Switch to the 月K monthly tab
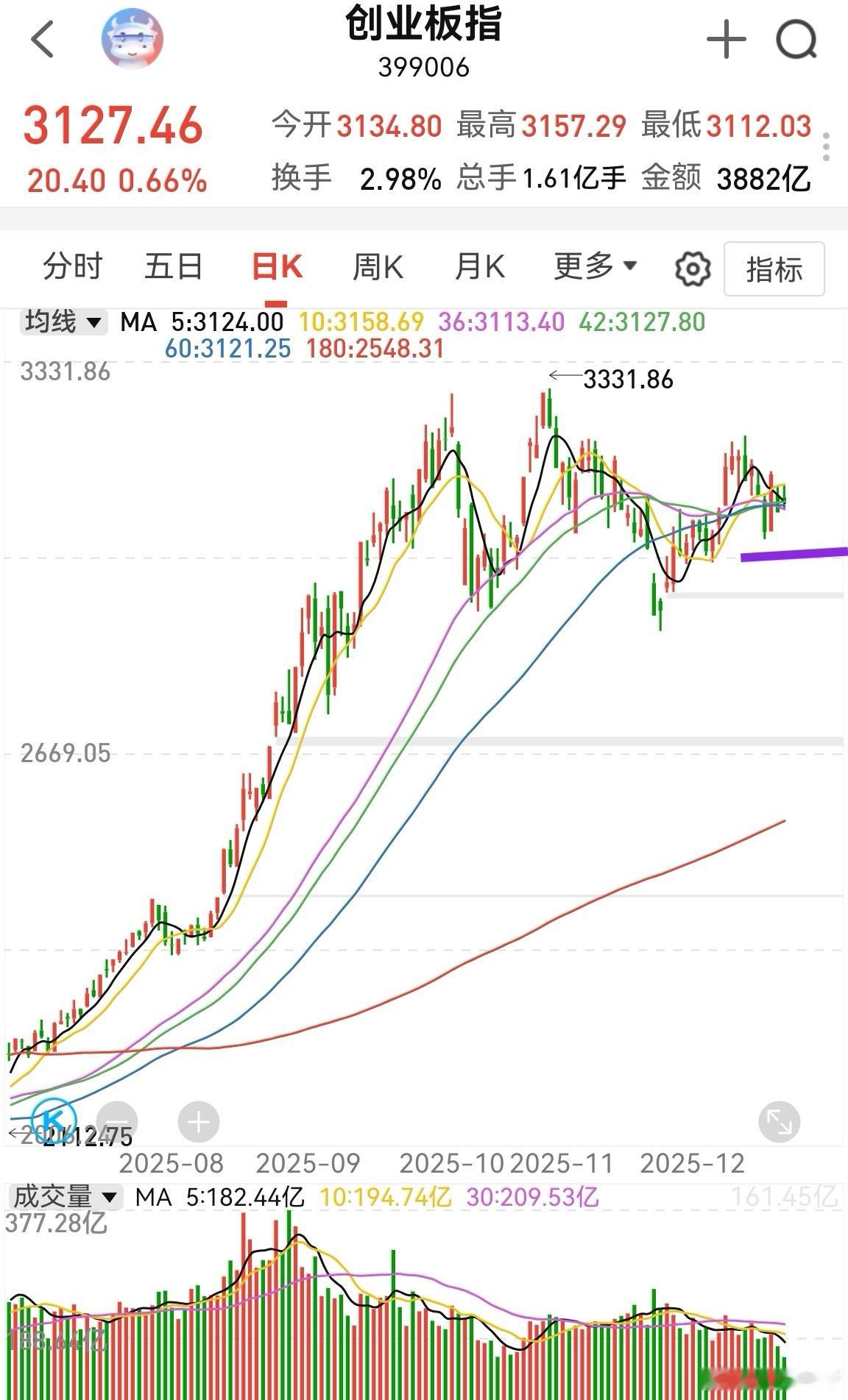The image size is (848, 1400). [x=480, y=267]
